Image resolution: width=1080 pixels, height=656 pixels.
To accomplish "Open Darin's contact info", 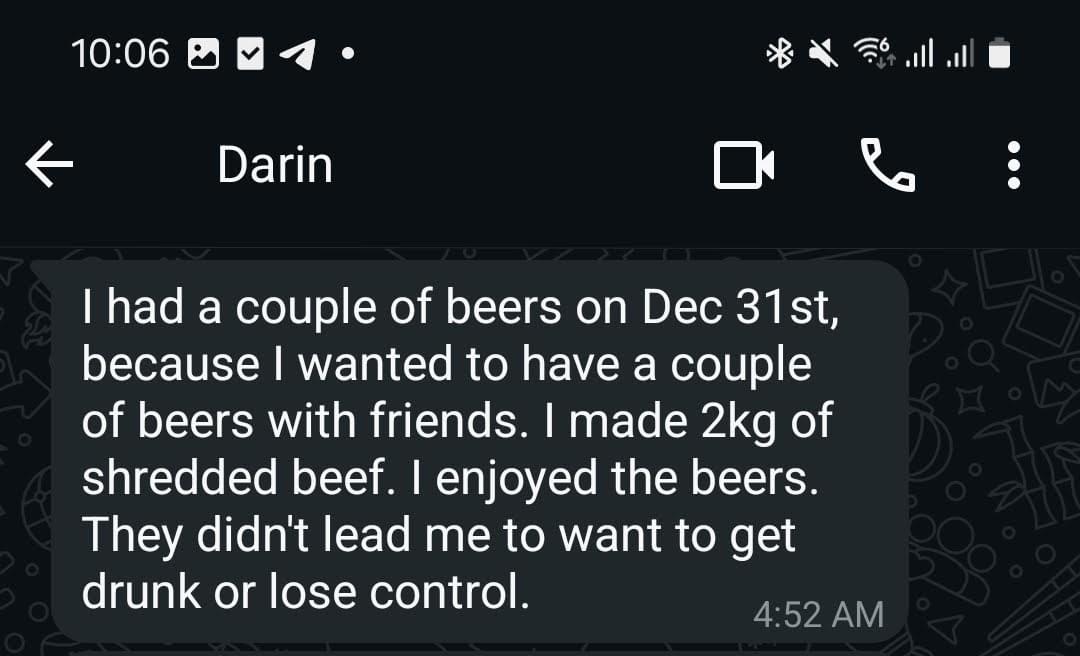I will pyautogui.click(x=275, y=165).
